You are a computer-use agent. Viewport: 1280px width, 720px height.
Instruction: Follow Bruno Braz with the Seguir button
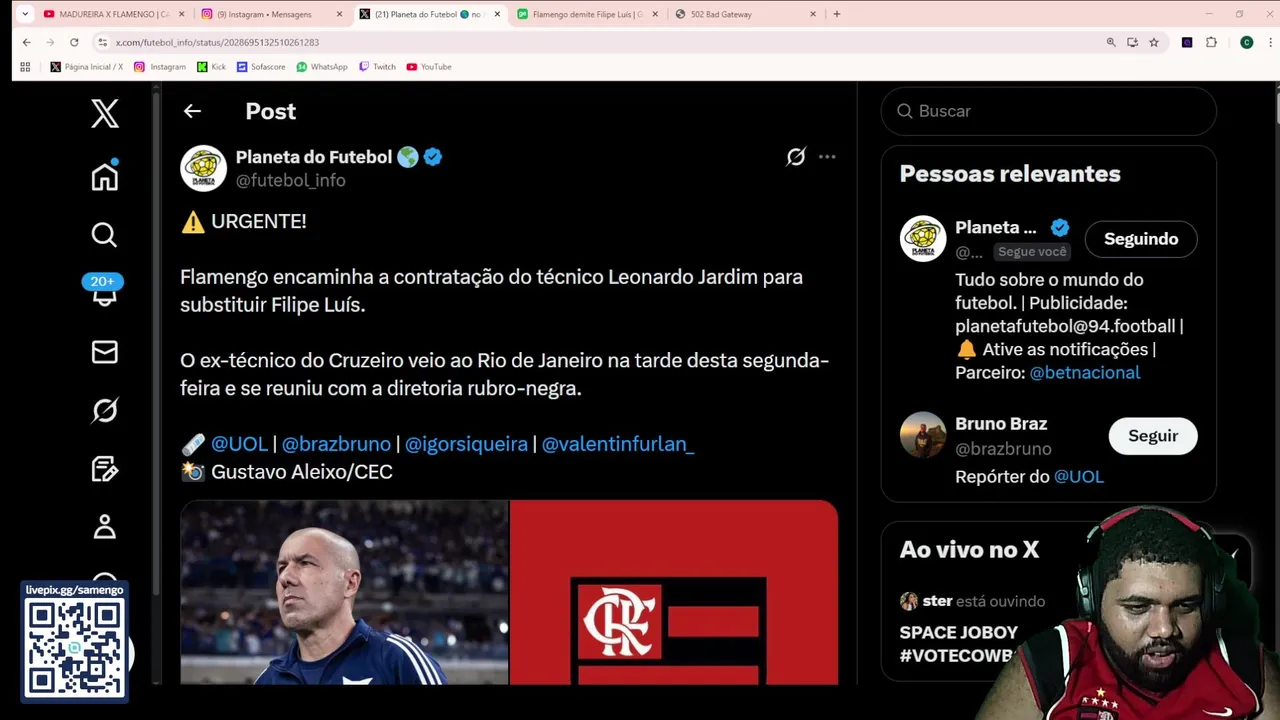pyautogui.click(x=1152, y=436)
